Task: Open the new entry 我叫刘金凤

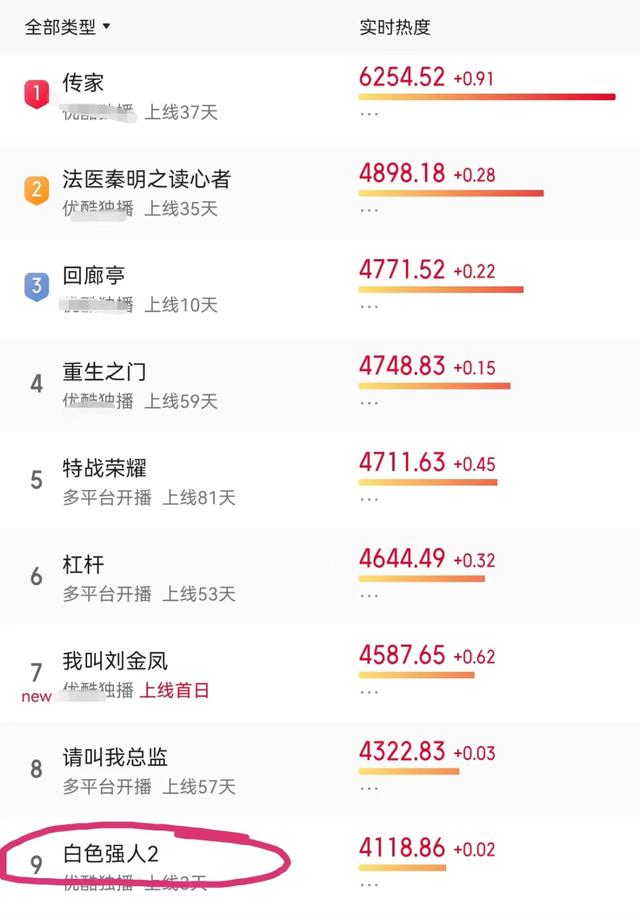Action: pos(320,673)
